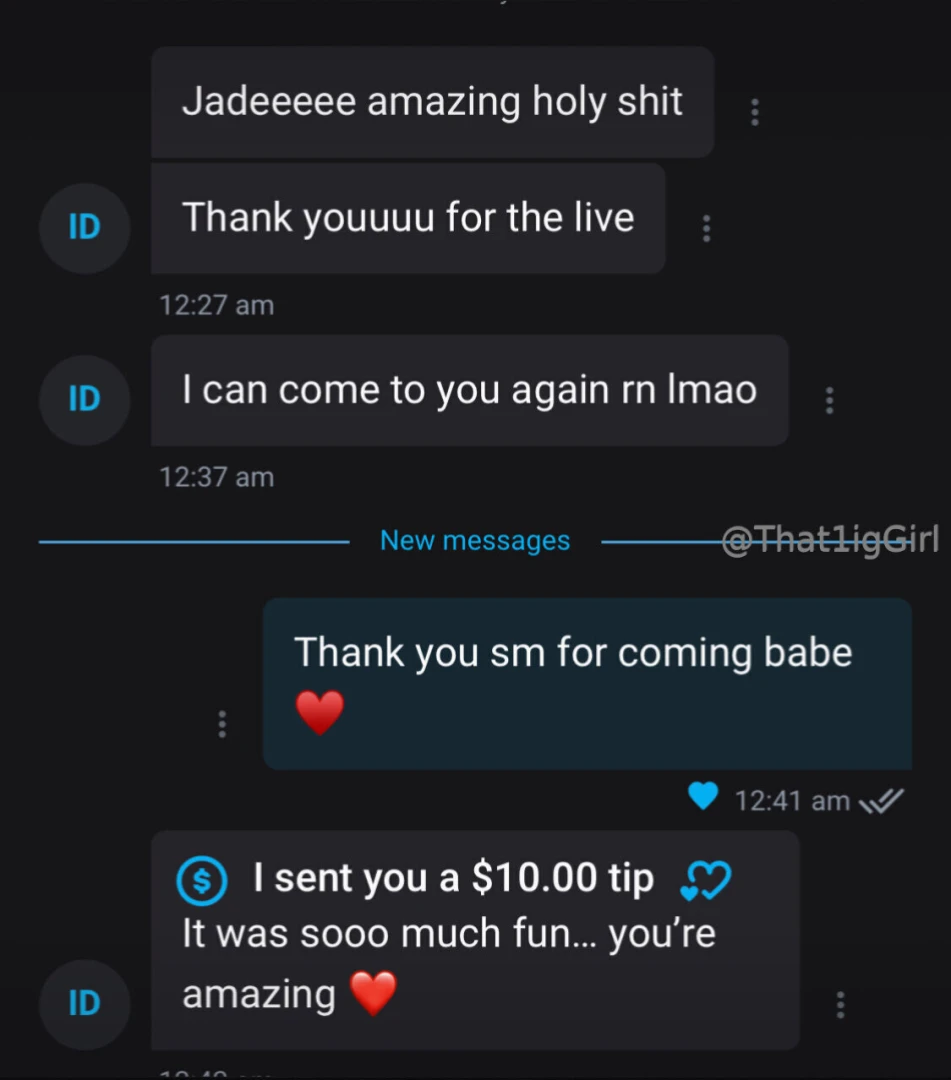React to the tip message with a heart

tap(475, 935)
